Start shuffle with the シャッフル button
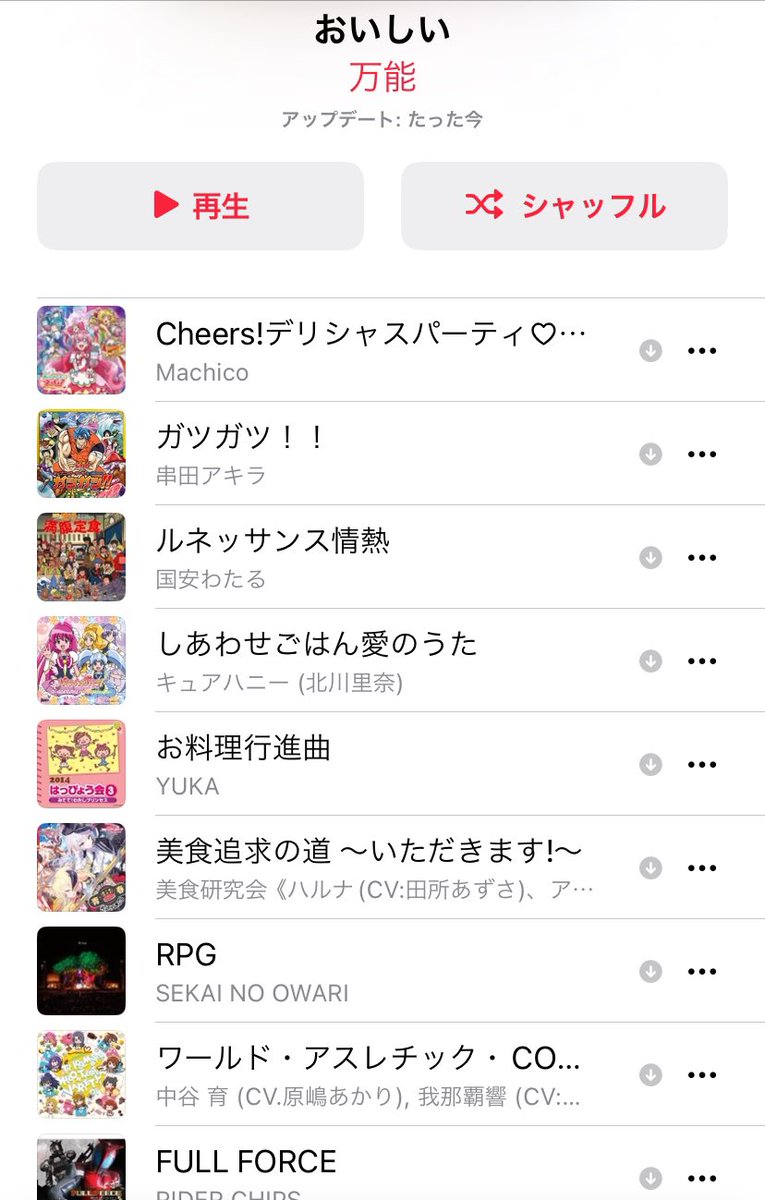Image resolution: width=765 pixels, height=1200 pixels. (564, 206)
